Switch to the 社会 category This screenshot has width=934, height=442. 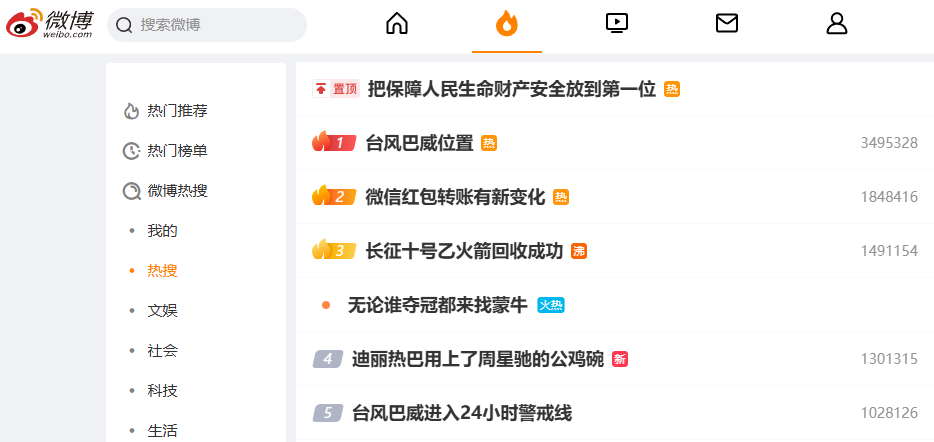coord(162,351)
